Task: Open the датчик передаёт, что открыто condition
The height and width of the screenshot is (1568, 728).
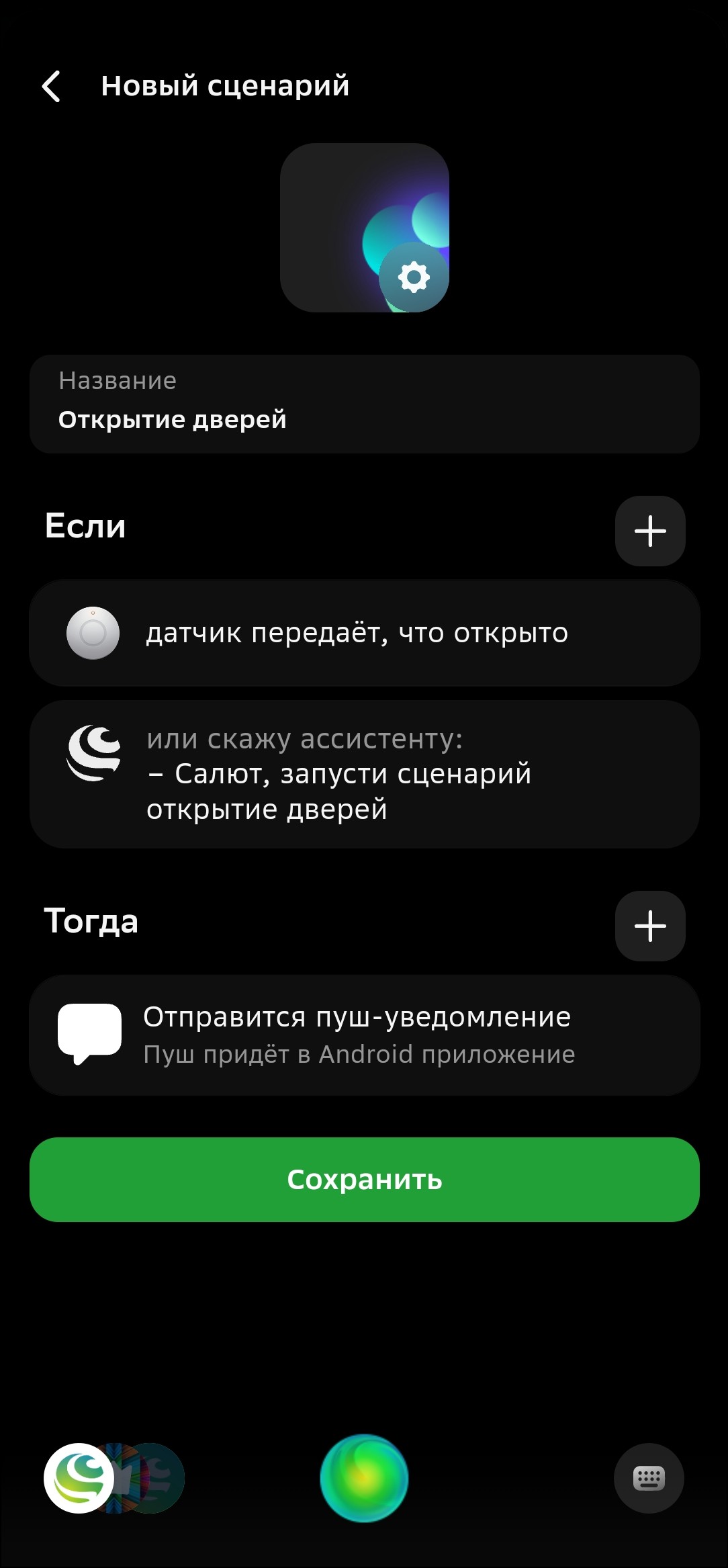Action: pyautogui.click(x=364, y=633)
